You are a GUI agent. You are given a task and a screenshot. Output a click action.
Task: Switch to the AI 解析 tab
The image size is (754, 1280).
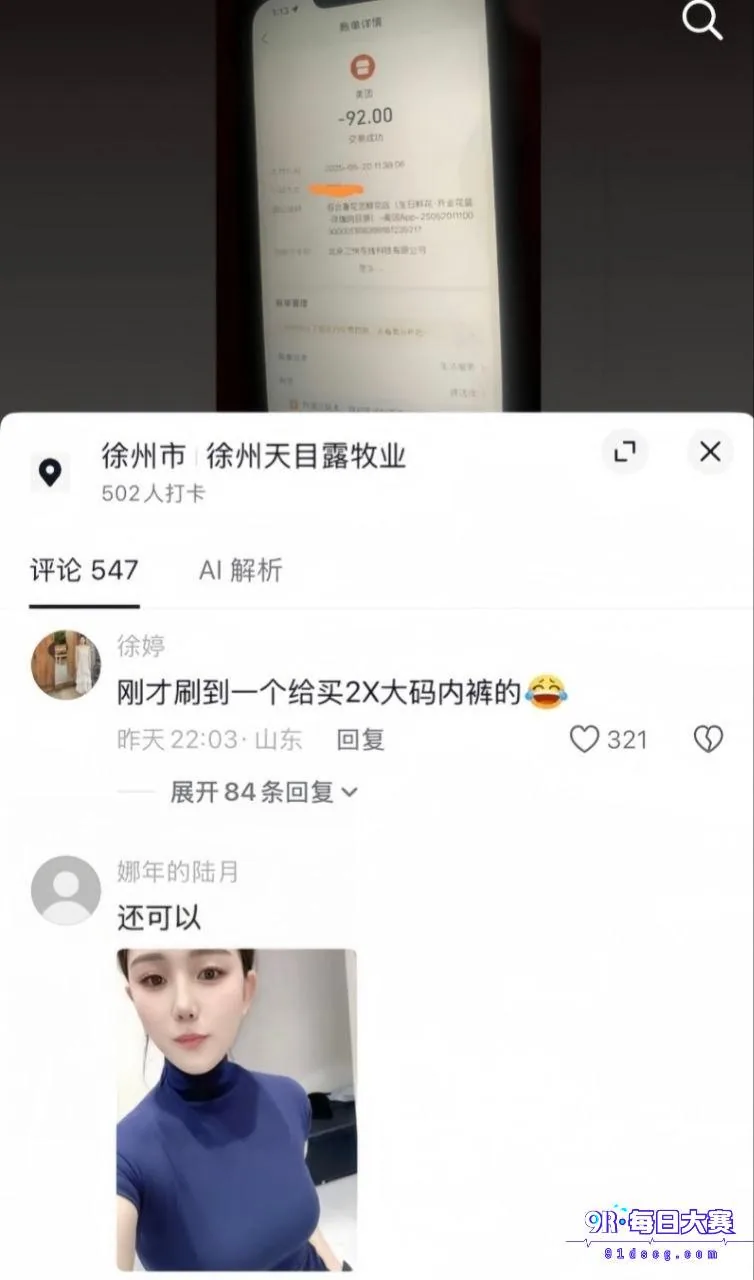[x=241, y=570]
